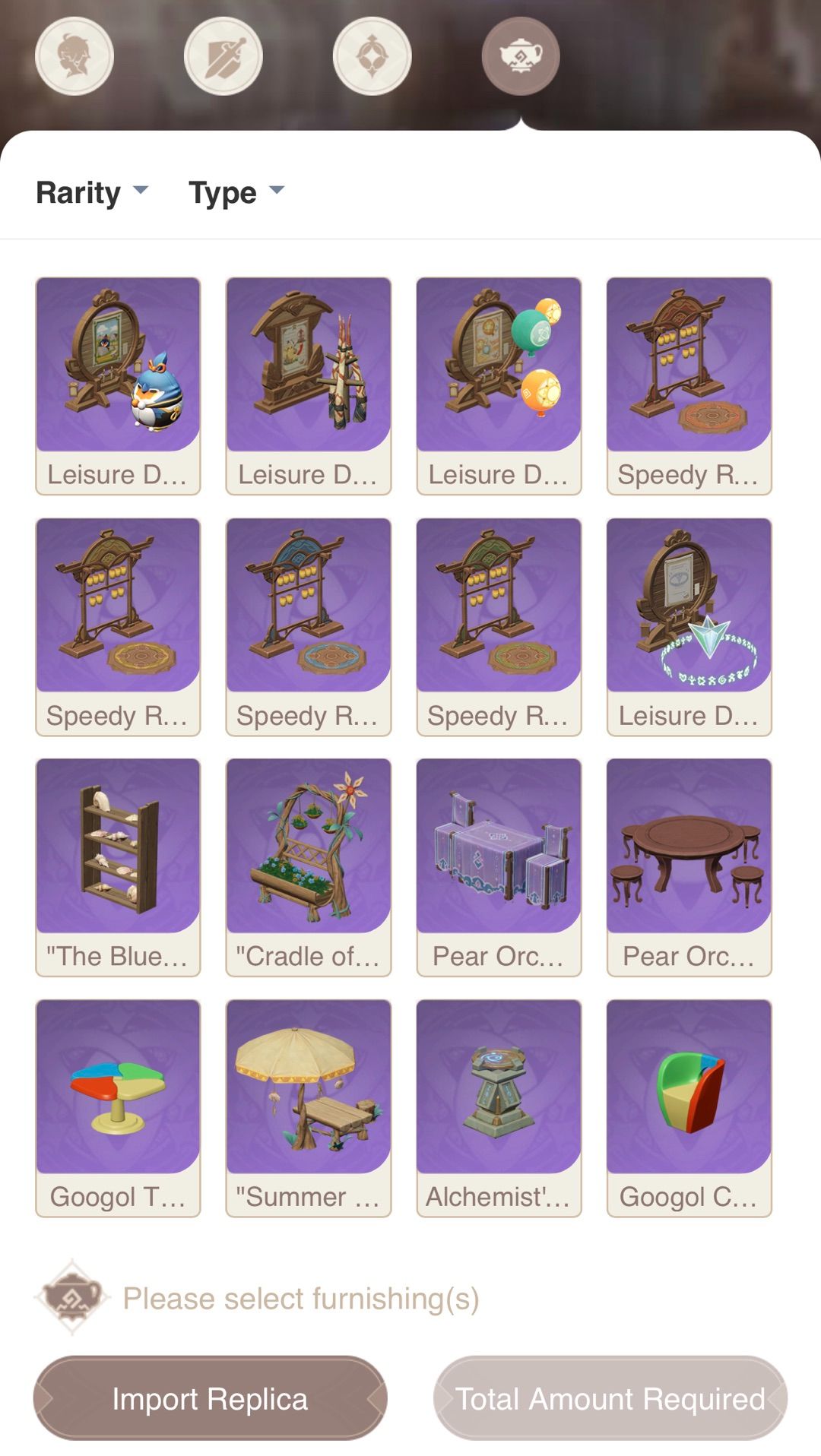Image resolution: width=821 pixels, height=1456 pixels.
Task: Choose the Googol C… colorful chair
Action: pos(689,1107)
